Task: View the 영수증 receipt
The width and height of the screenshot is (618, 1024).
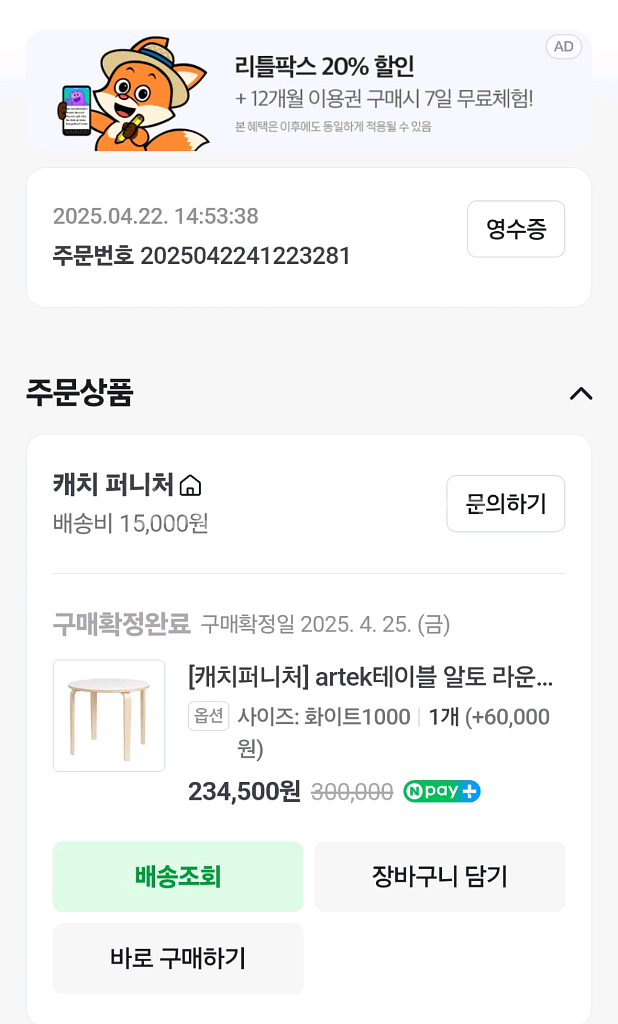Action: (516, 229)
